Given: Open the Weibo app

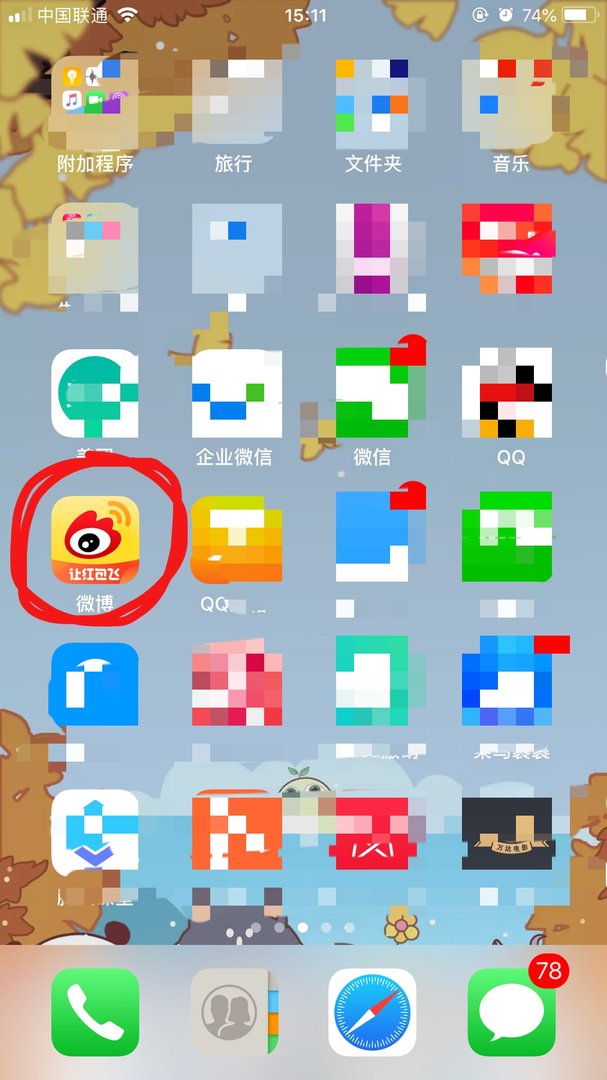Looking at the screenshot, I should click(x=95, y=541).
